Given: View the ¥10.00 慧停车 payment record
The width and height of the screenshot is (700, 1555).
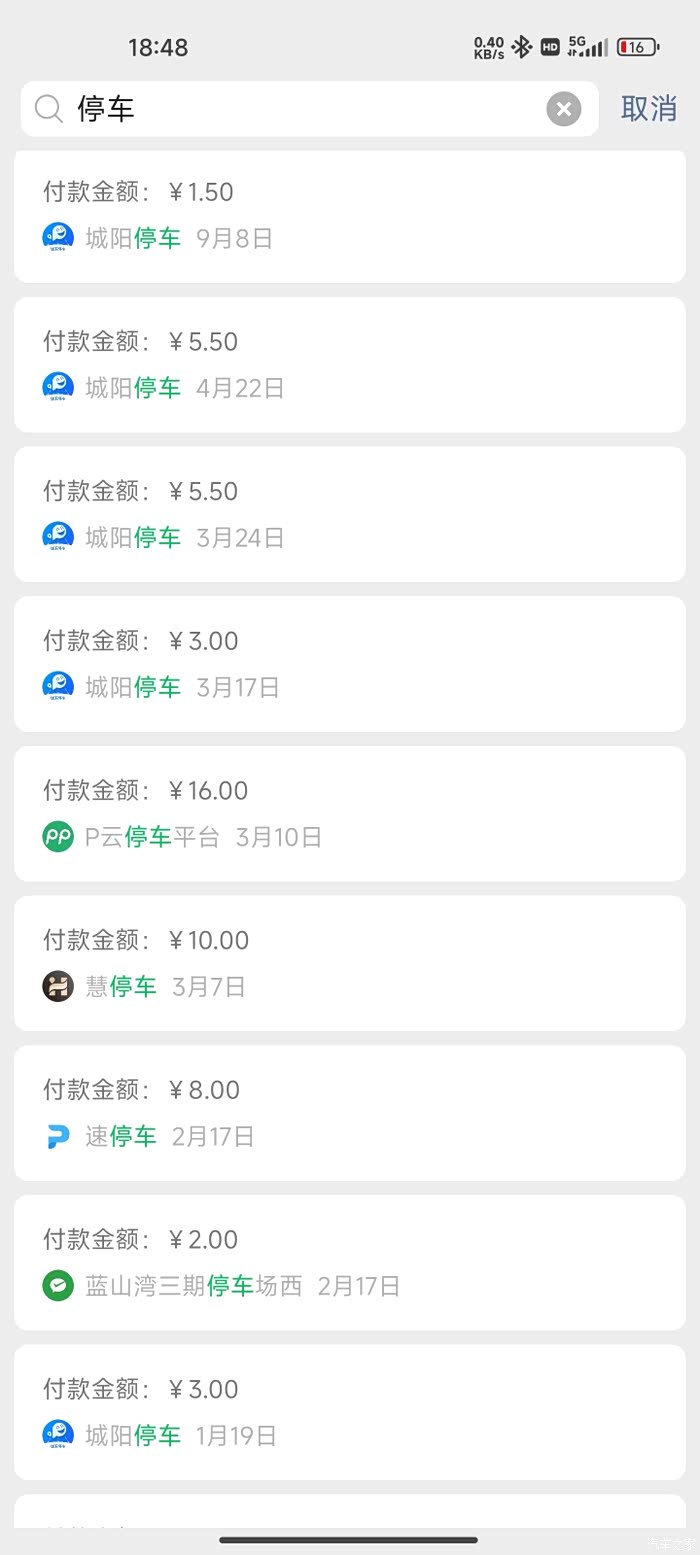Looking at the screenshot, I should pyautogui.click(x=350, y=963).
